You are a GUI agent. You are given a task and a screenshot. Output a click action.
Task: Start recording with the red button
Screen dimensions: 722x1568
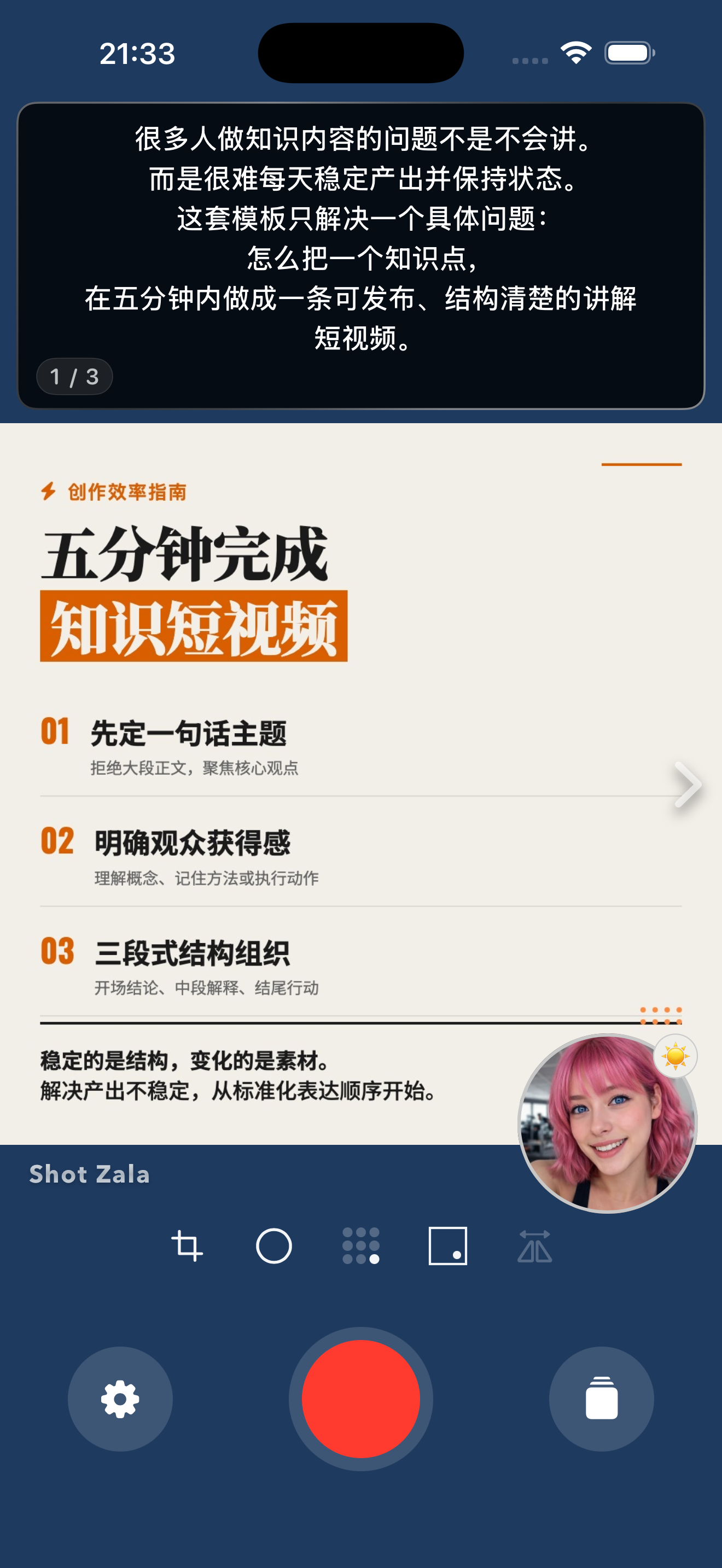pos(360,1398)
